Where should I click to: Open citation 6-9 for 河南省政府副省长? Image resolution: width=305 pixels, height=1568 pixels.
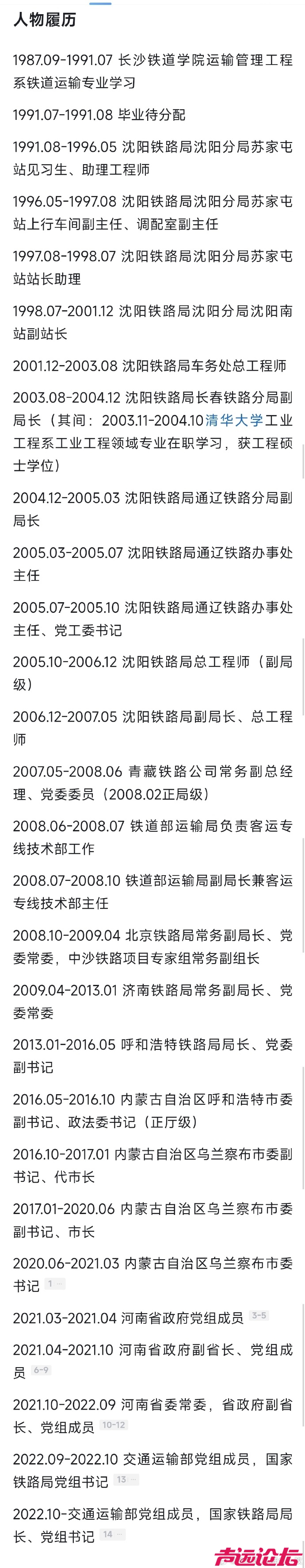(41, 1370)
